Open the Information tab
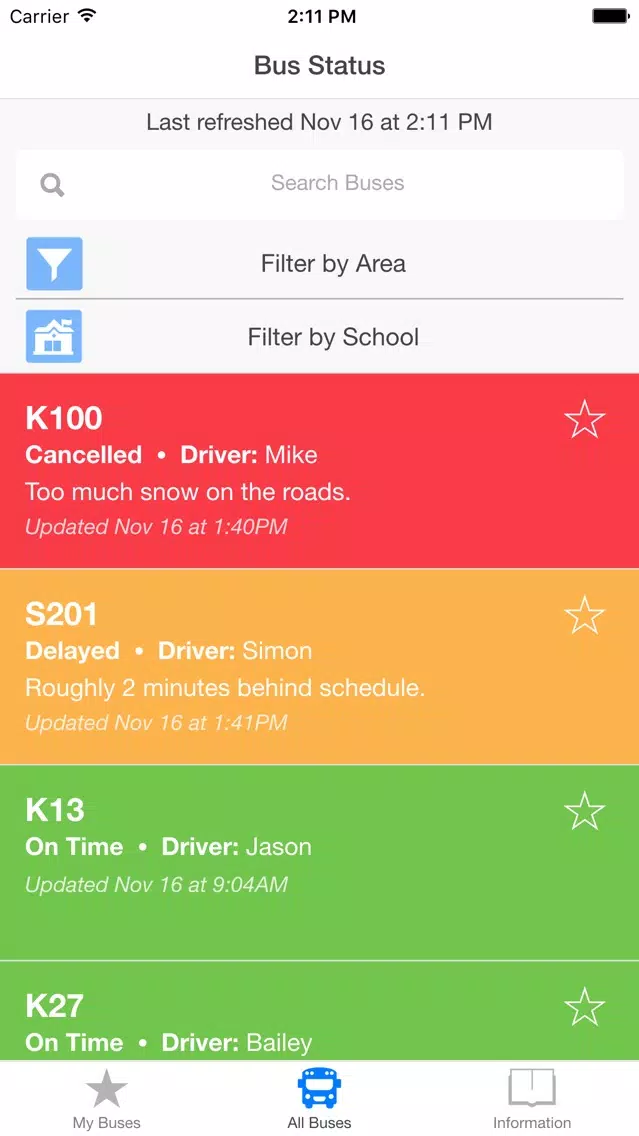The image size is (639, 1136). (532, 1099)
